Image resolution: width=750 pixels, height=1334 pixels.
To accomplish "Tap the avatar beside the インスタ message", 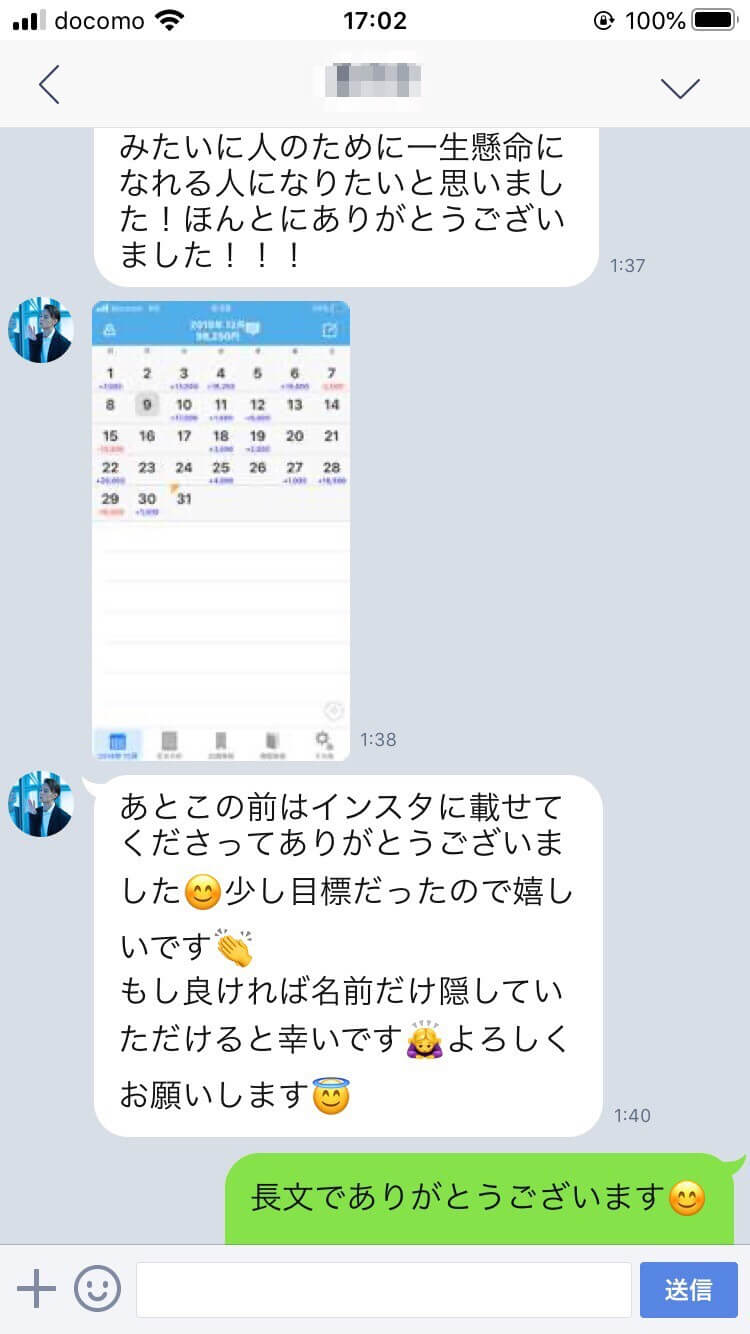I will click(x=41, y=804).
